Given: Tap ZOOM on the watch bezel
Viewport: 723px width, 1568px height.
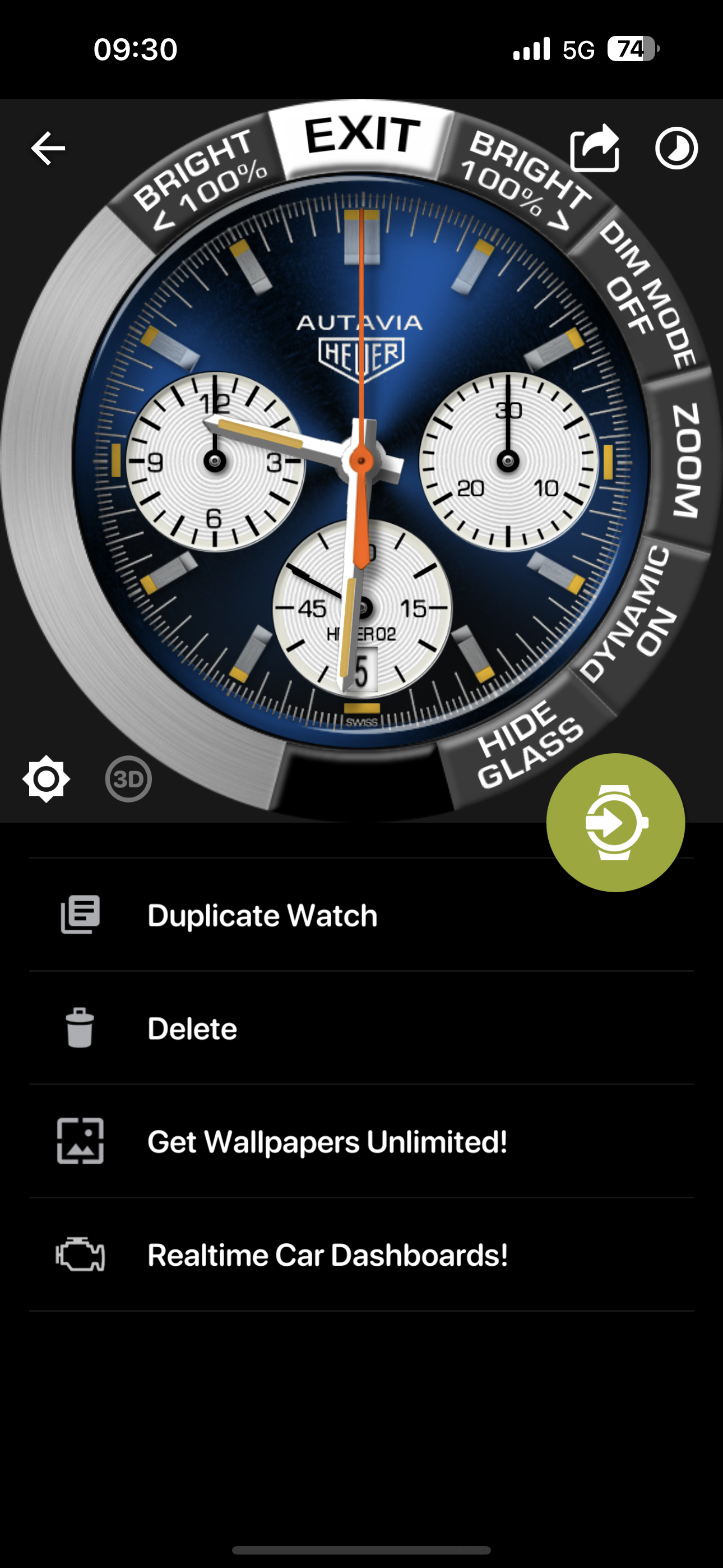Looking at the screenshot, I should (685, 459).
